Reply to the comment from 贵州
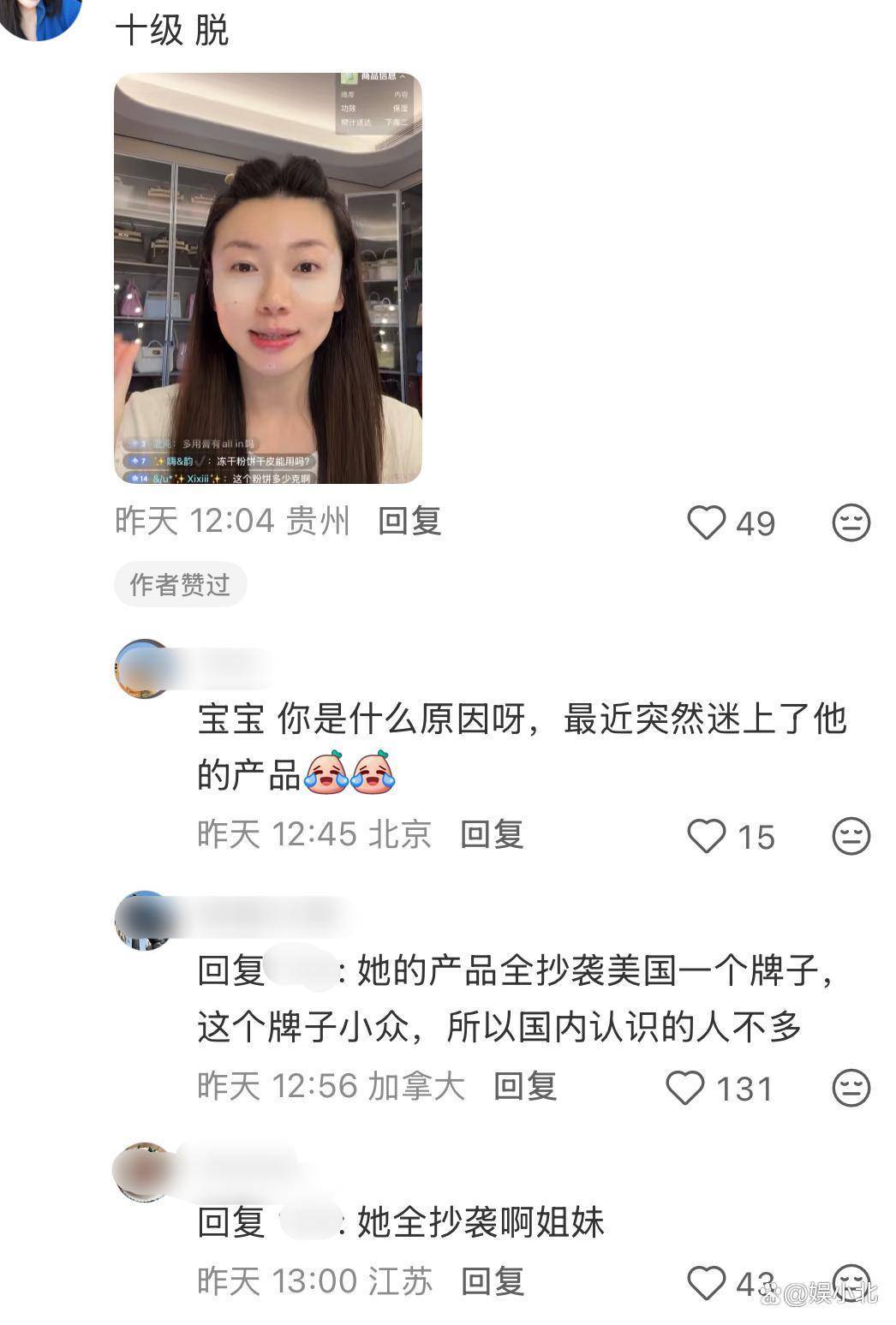The height and width of the screenshot is (1325, 896). pos(409,521)
